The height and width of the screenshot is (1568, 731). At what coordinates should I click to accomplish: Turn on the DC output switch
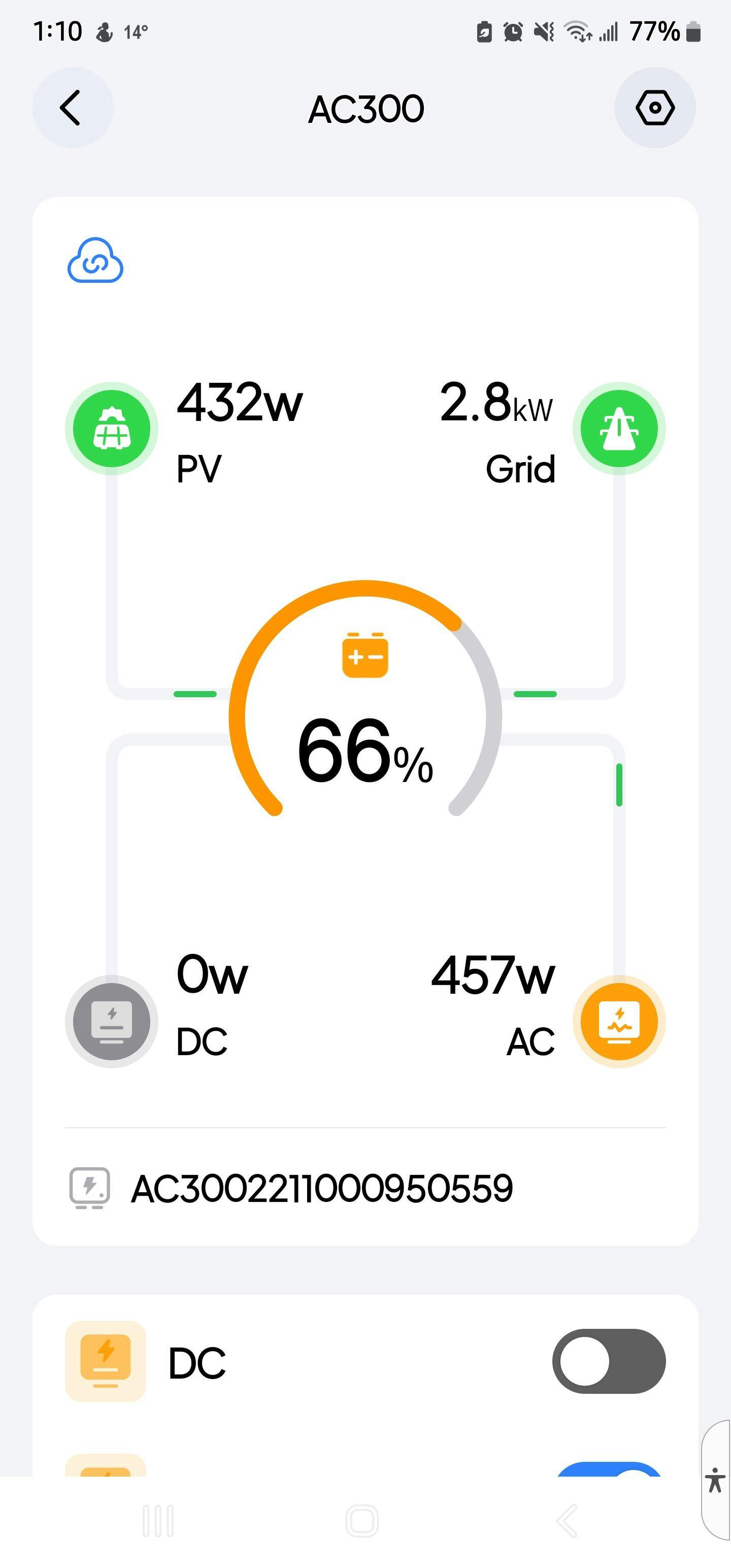[609, 1362]
